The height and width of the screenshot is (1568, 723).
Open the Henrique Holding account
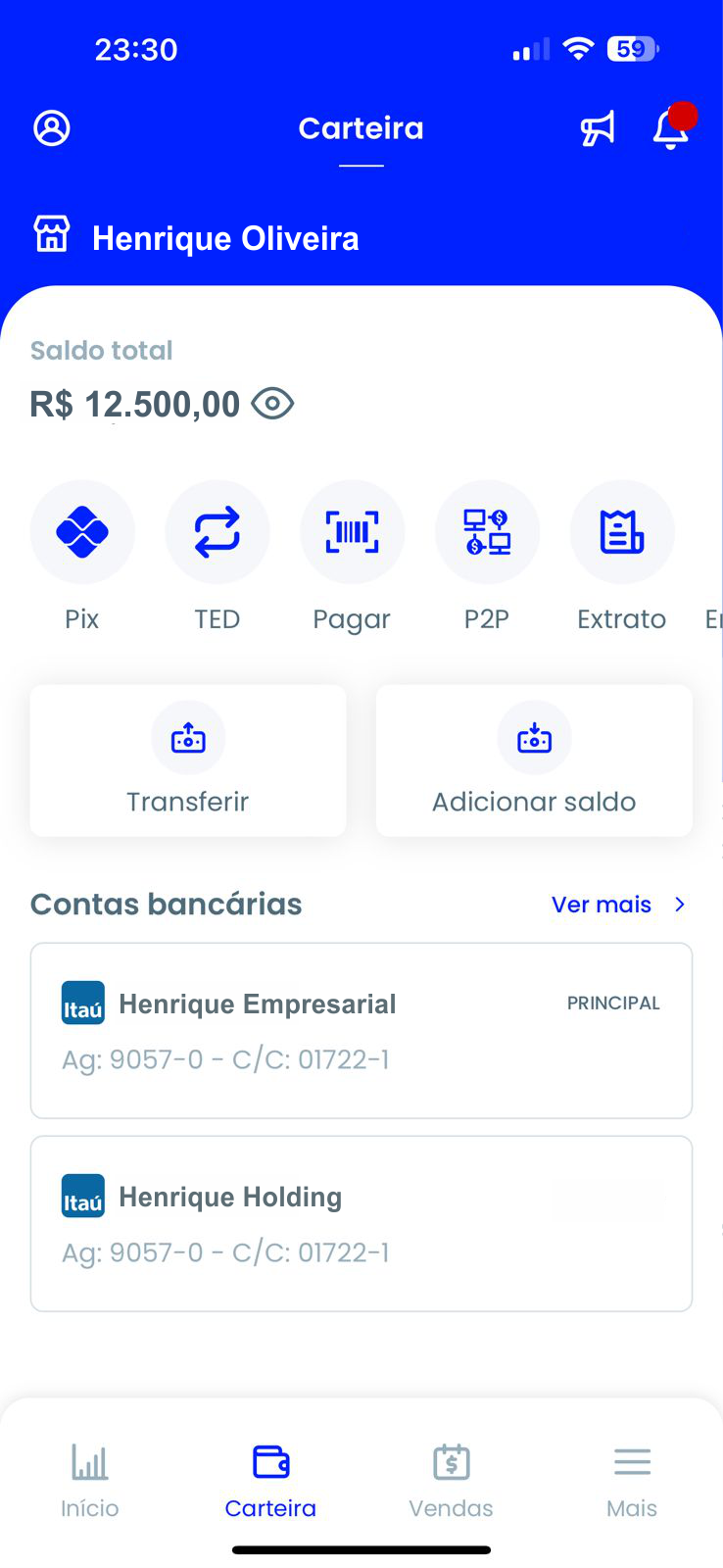coord(361,1223)
